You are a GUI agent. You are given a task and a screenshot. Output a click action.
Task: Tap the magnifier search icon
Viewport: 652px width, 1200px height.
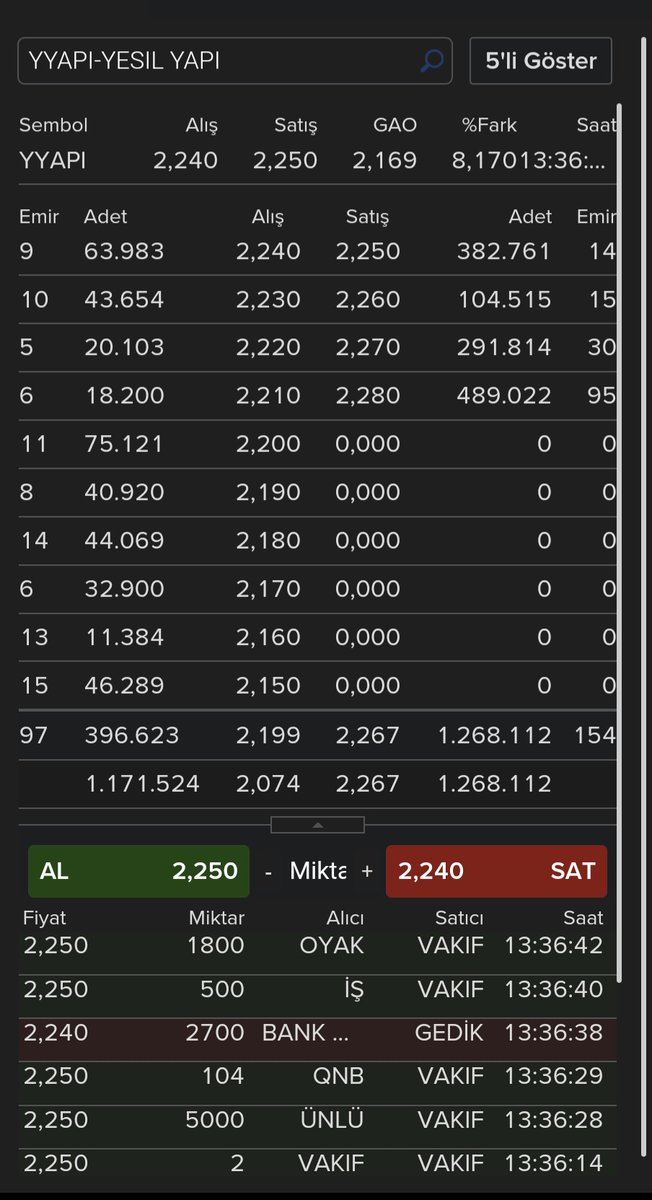point(431,61)
